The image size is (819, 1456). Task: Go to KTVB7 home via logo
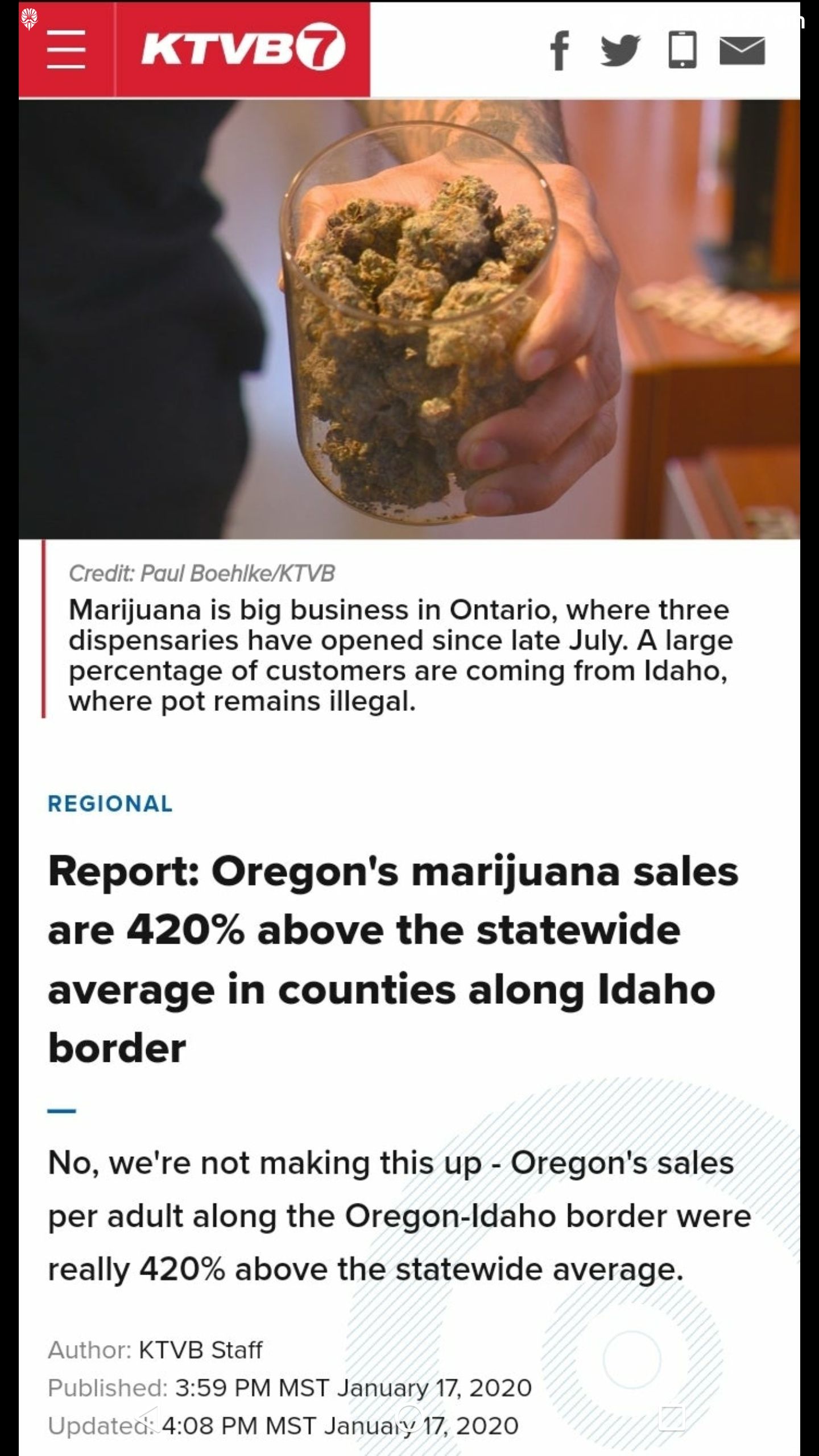tap(243, 47)
